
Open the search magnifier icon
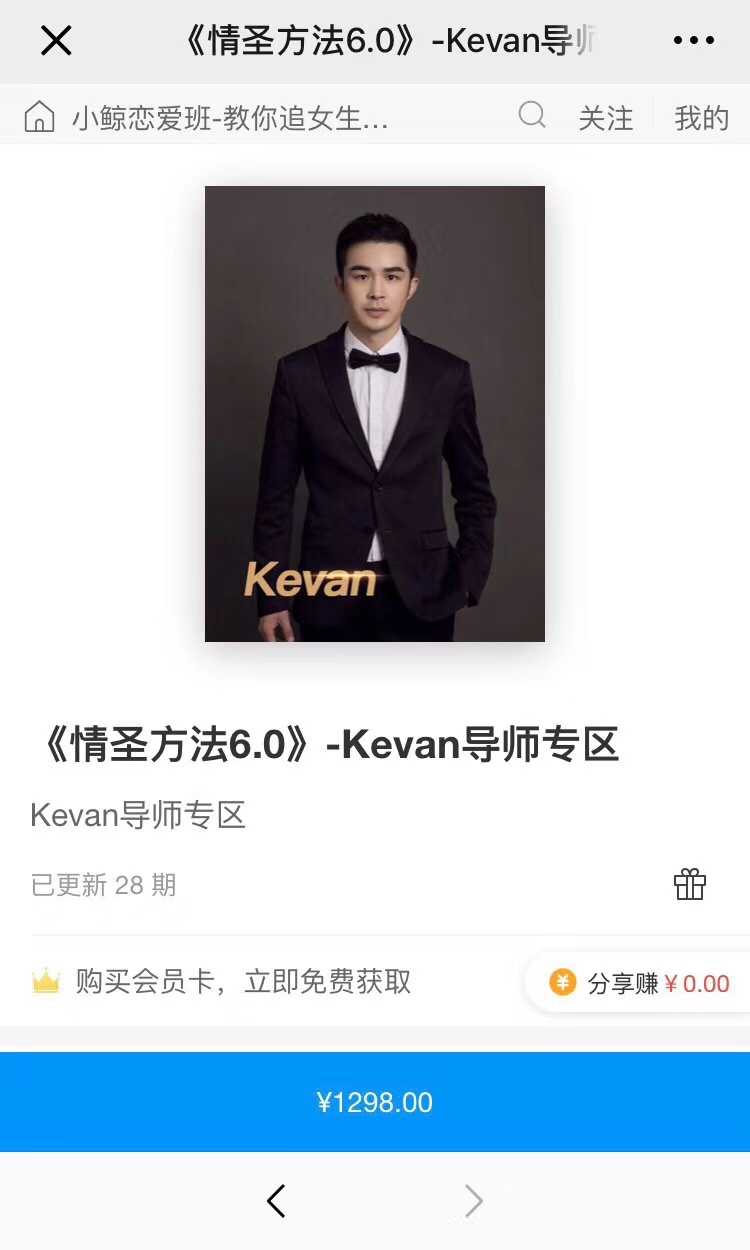[x=532, y=116]
